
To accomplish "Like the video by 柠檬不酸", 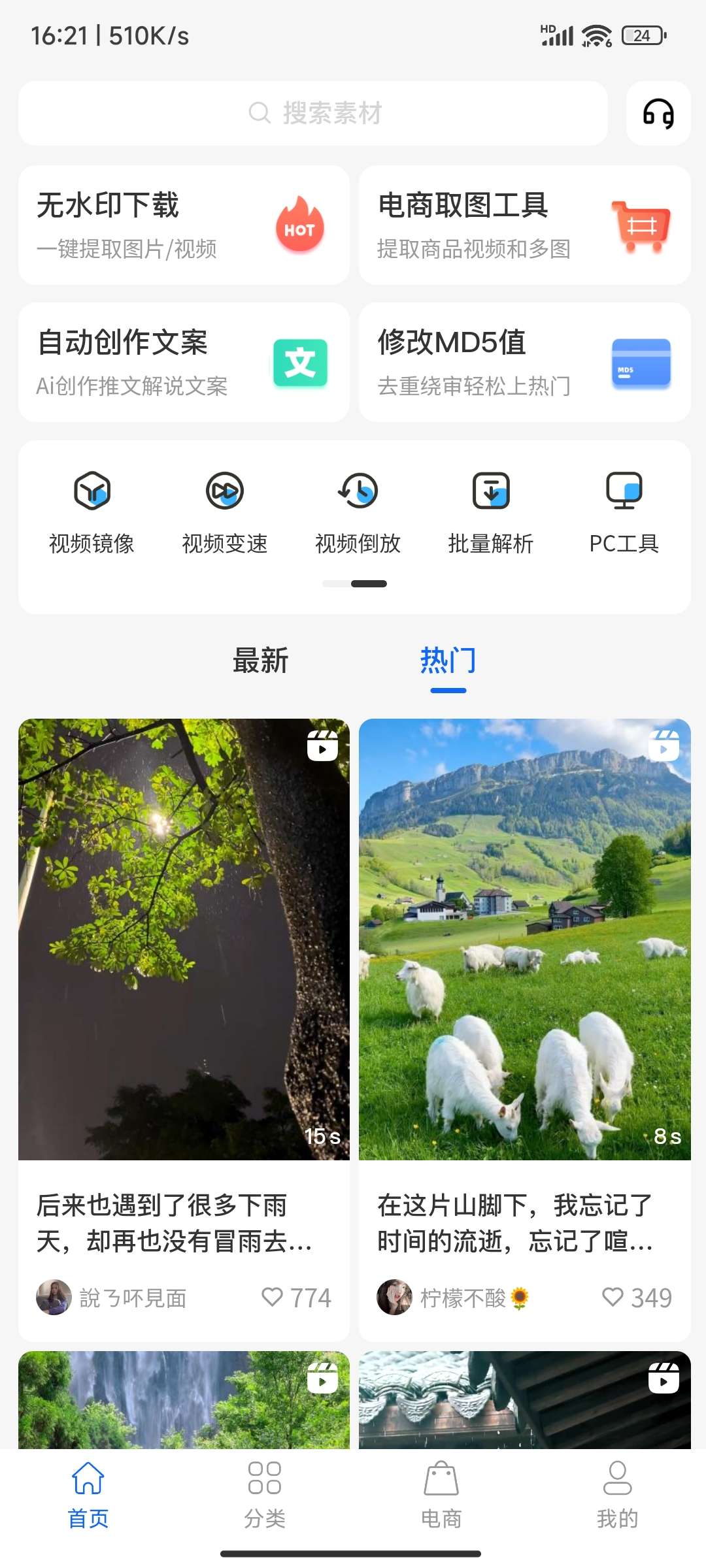I will point(613,1297).
